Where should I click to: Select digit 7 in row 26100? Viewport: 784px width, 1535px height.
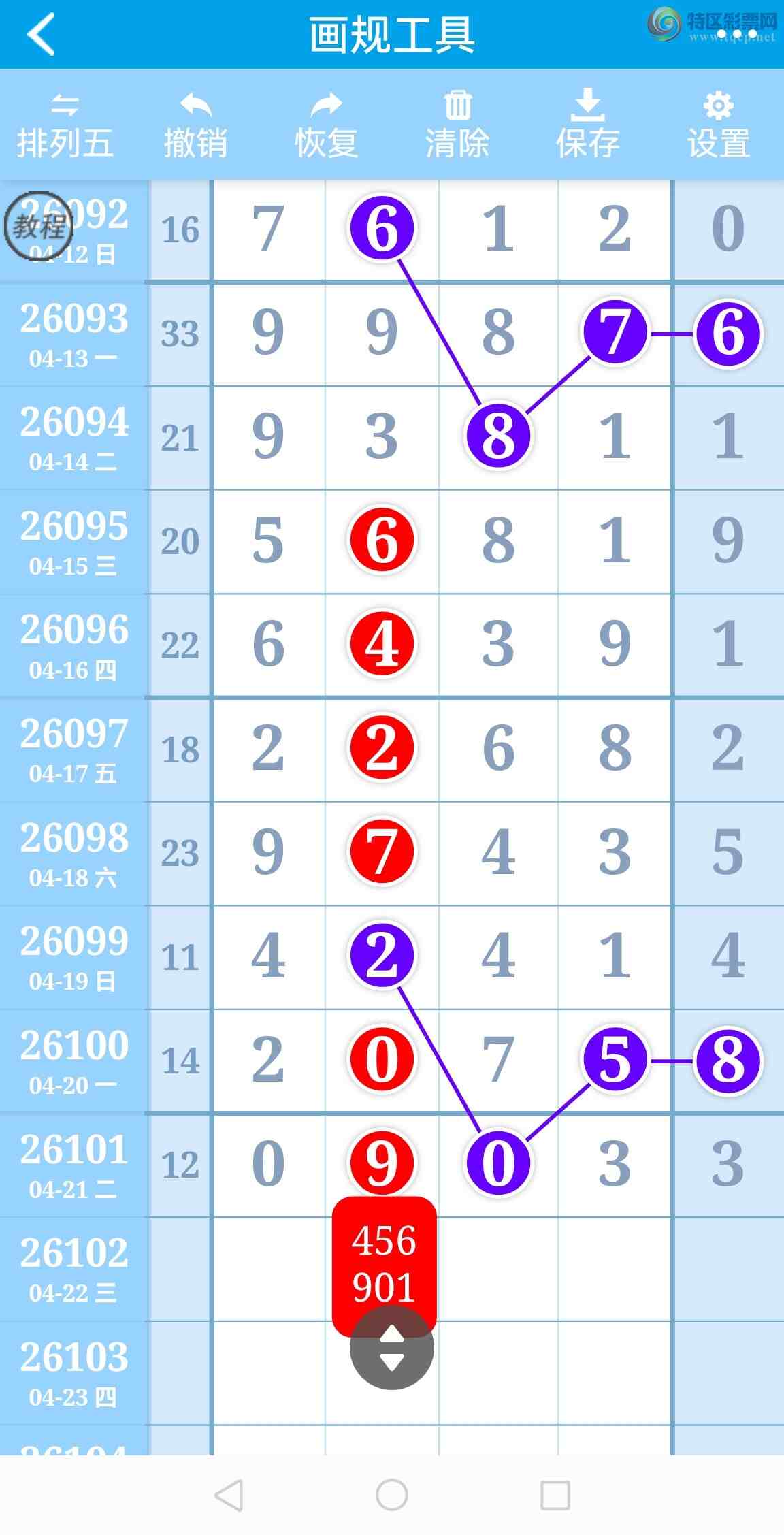click(x=498, y=1060)
